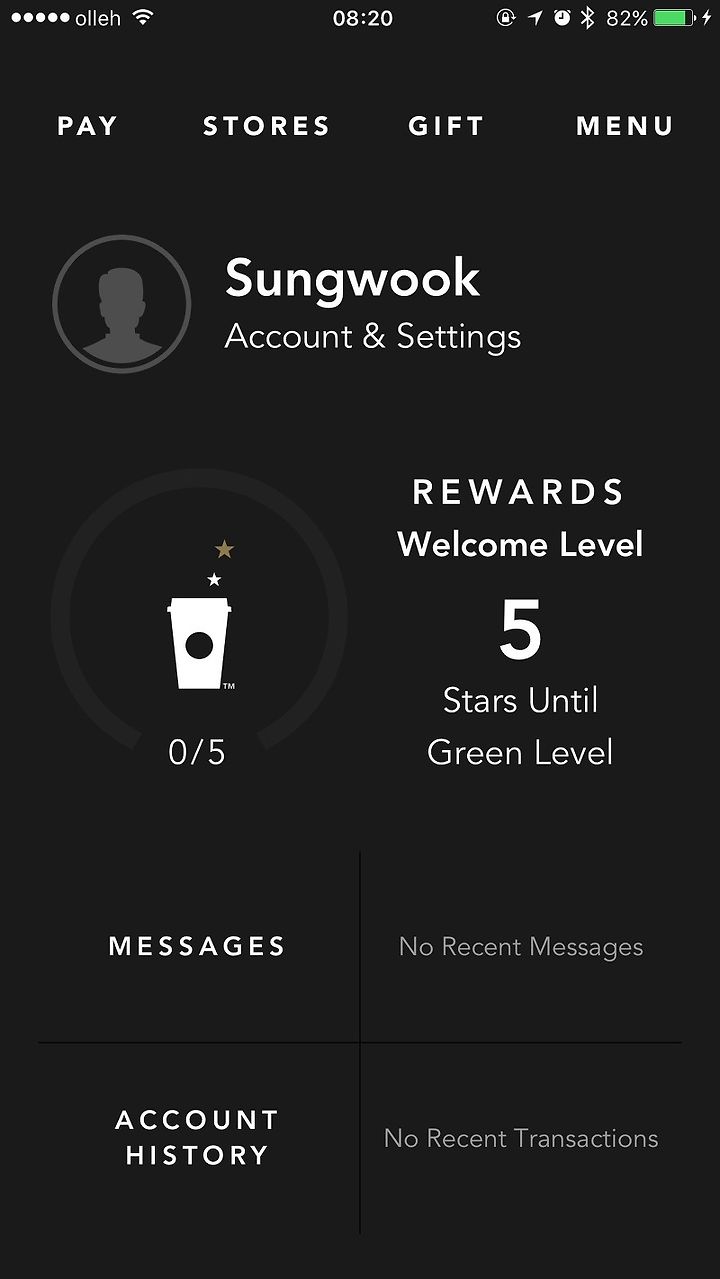Screen dimensions: 720x1279
Task: Open the Welcome Level rewards details
Action: tap(520, 622)
